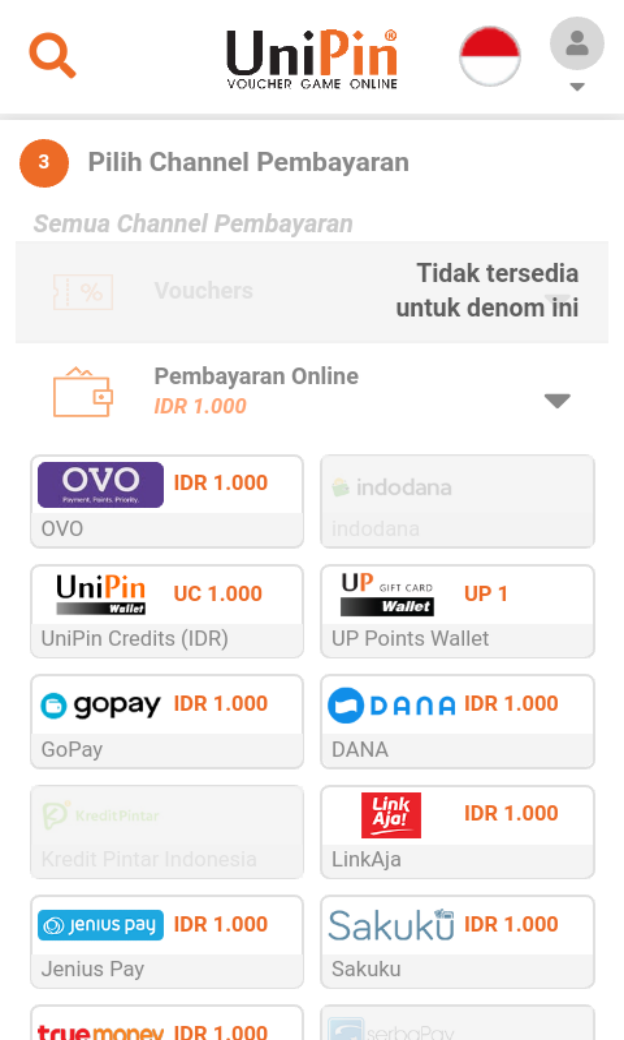Select GoPay payment option
624x1040 pixels.
tap(167, 721)
